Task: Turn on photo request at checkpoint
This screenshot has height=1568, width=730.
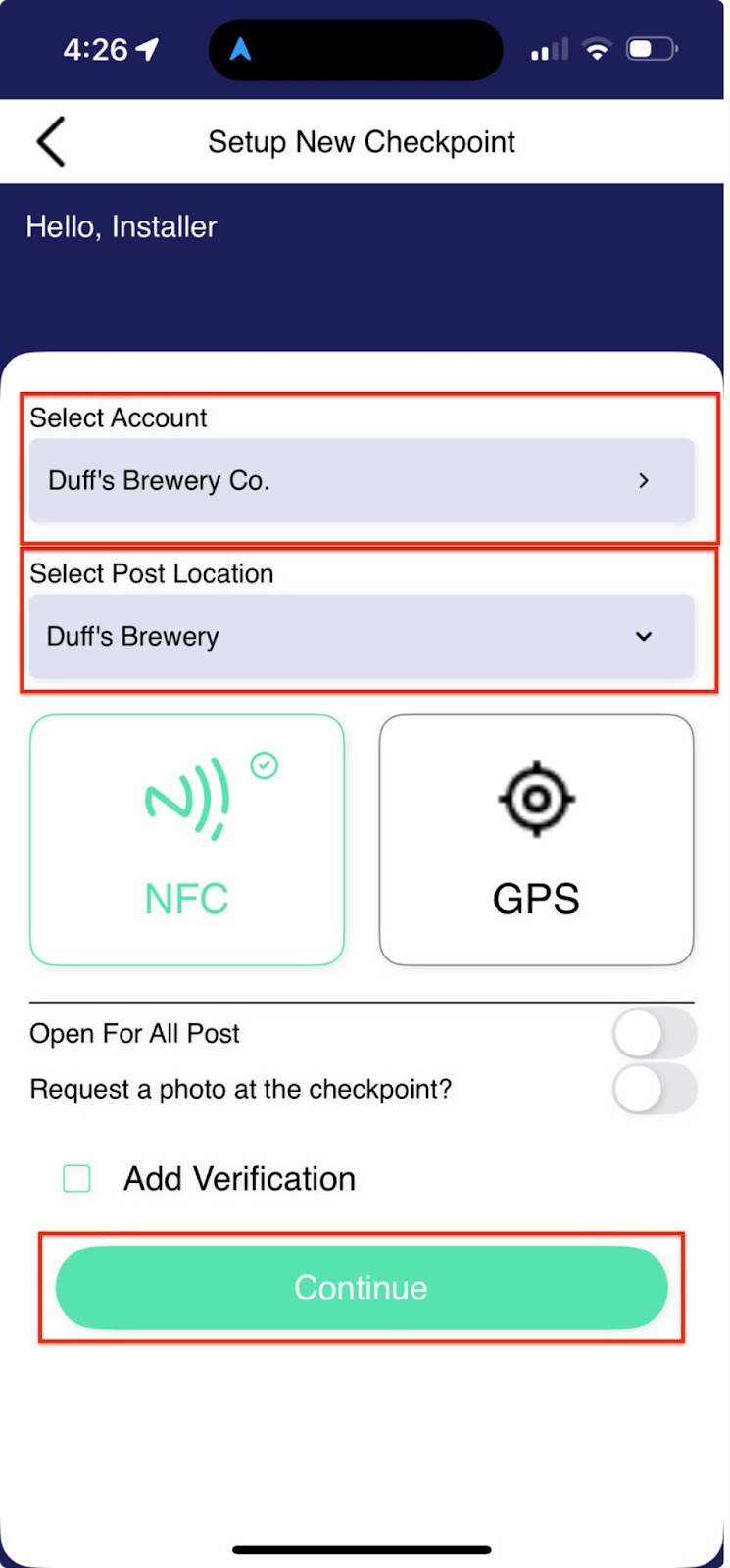Action: (654, 1090)
